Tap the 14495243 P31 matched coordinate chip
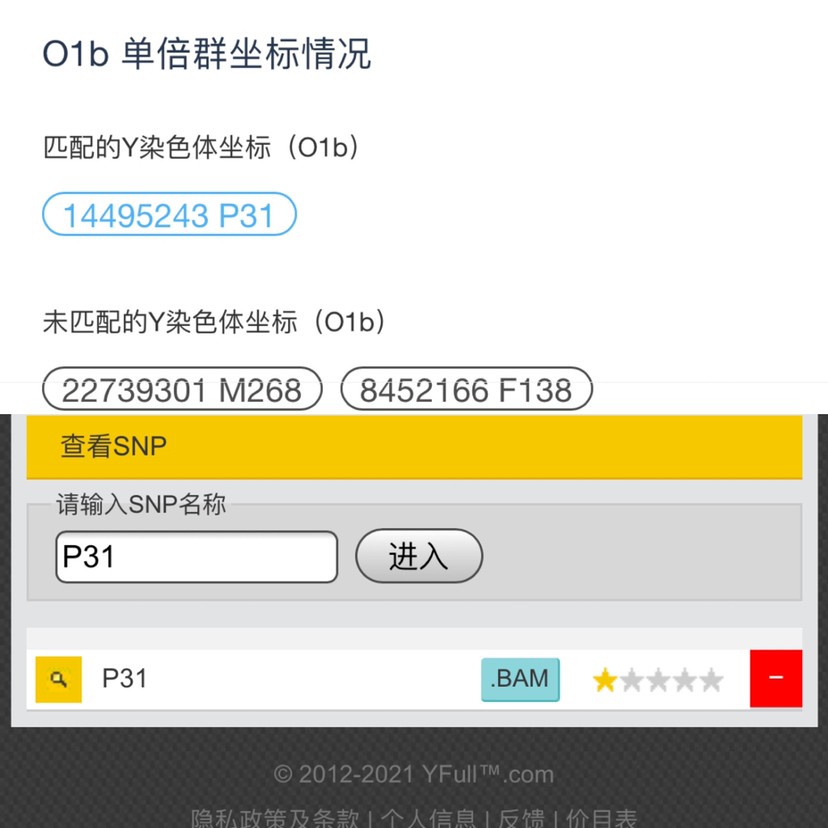Image resolution: width=828 pixels, height=828 pixels. pos(169,215)
